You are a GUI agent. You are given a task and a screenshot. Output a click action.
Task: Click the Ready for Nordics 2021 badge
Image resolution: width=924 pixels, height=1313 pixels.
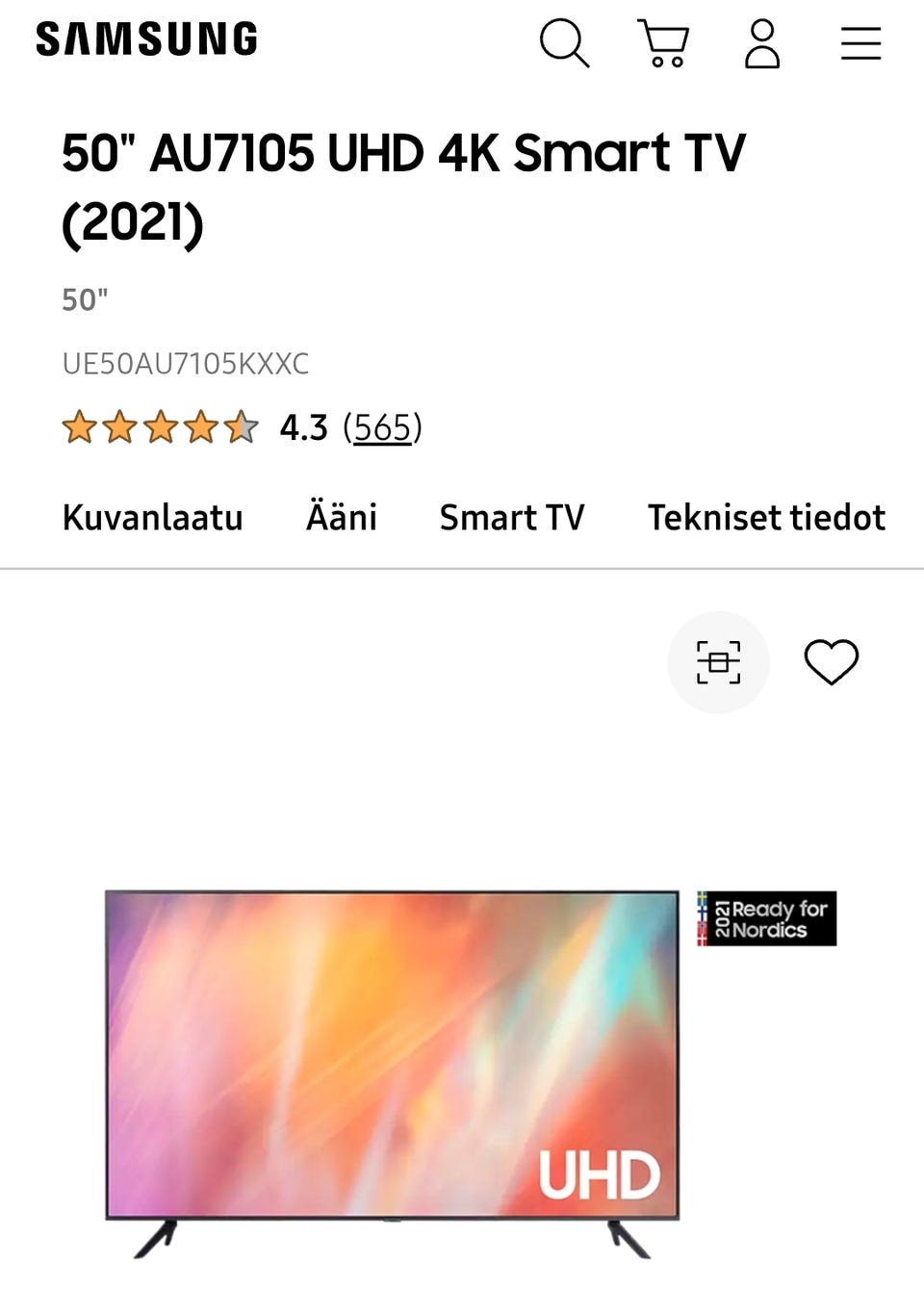pos(766,918)
